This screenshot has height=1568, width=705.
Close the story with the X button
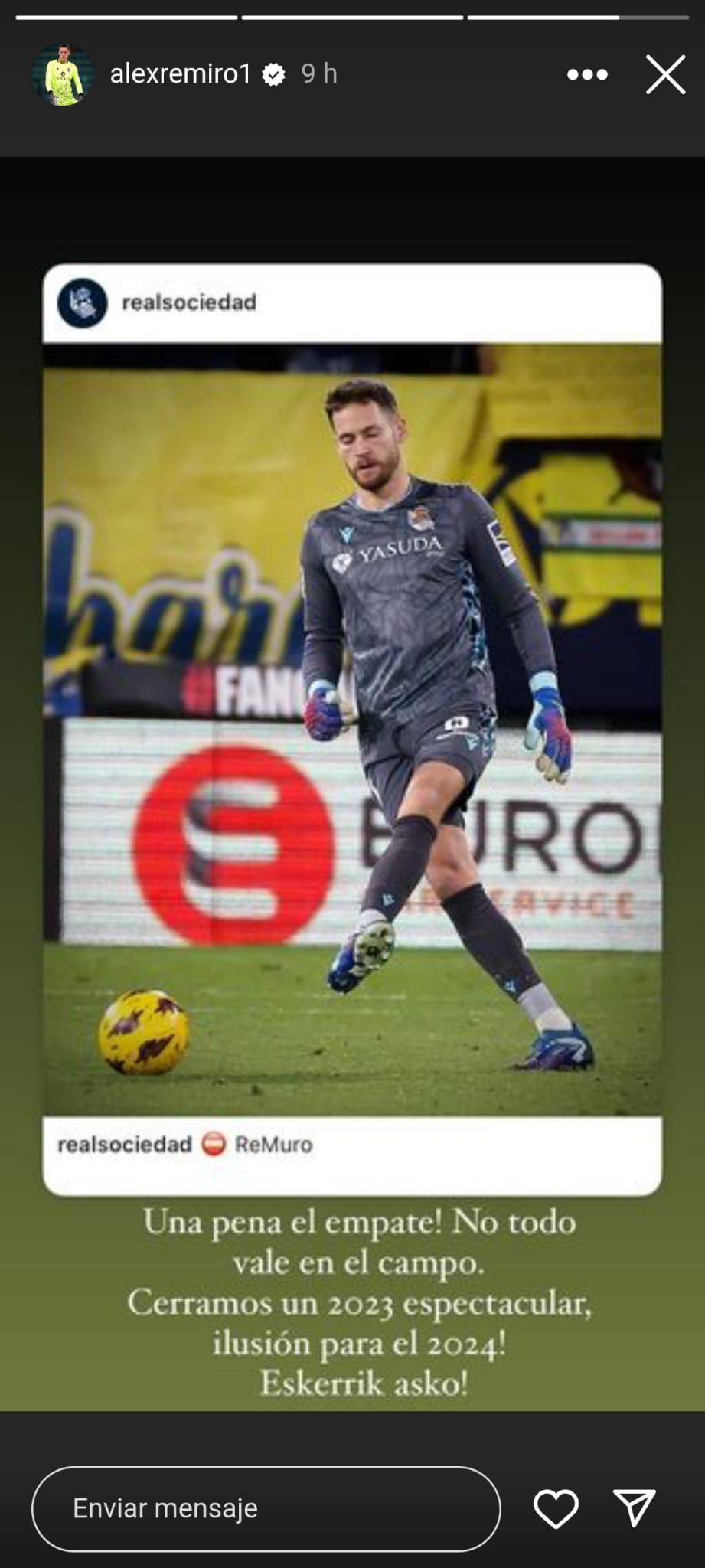664,74
